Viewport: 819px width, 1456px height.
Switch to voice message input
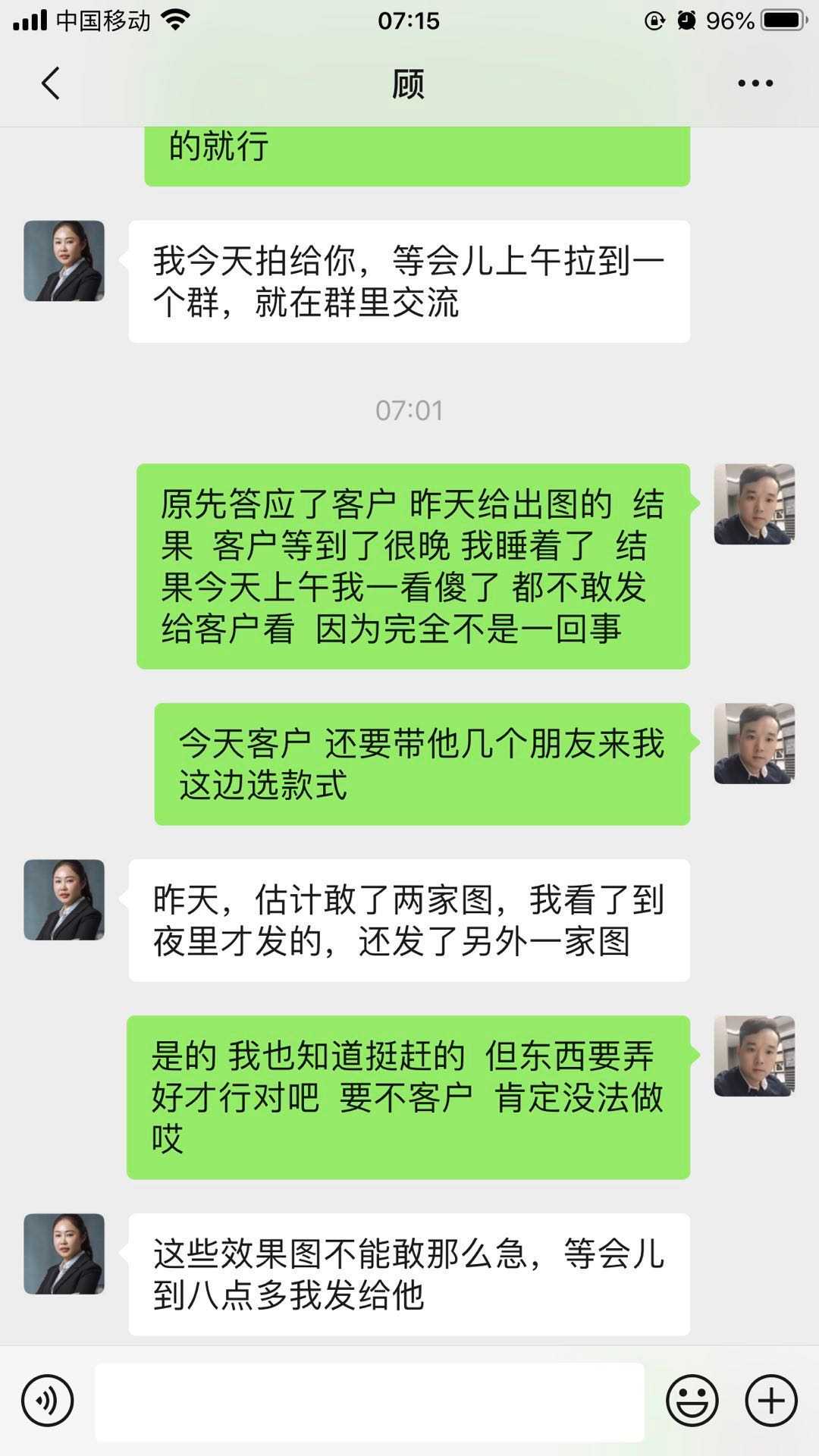47,1401
